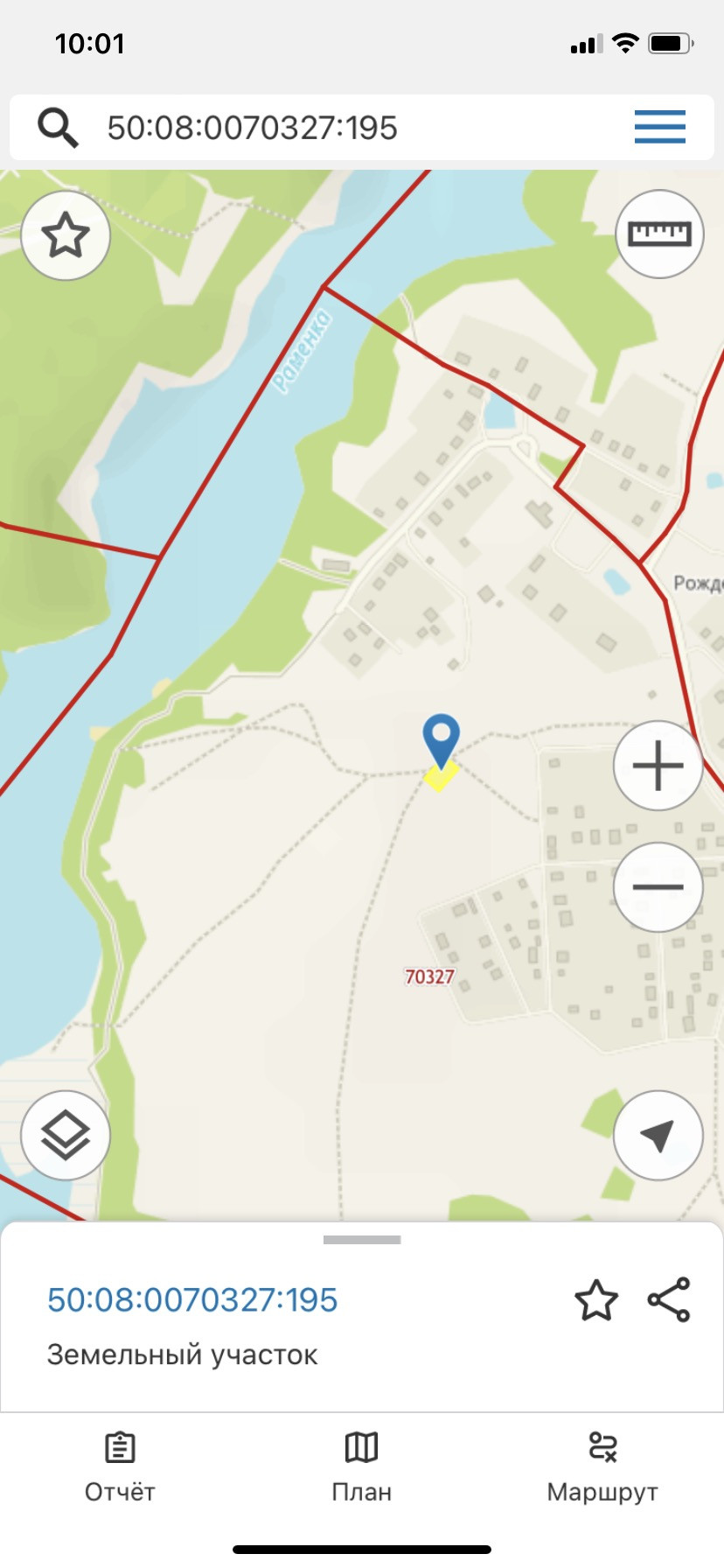The image size is (724, 1568).
Task: Open the hamburger menu
Action: click(659, 128)
